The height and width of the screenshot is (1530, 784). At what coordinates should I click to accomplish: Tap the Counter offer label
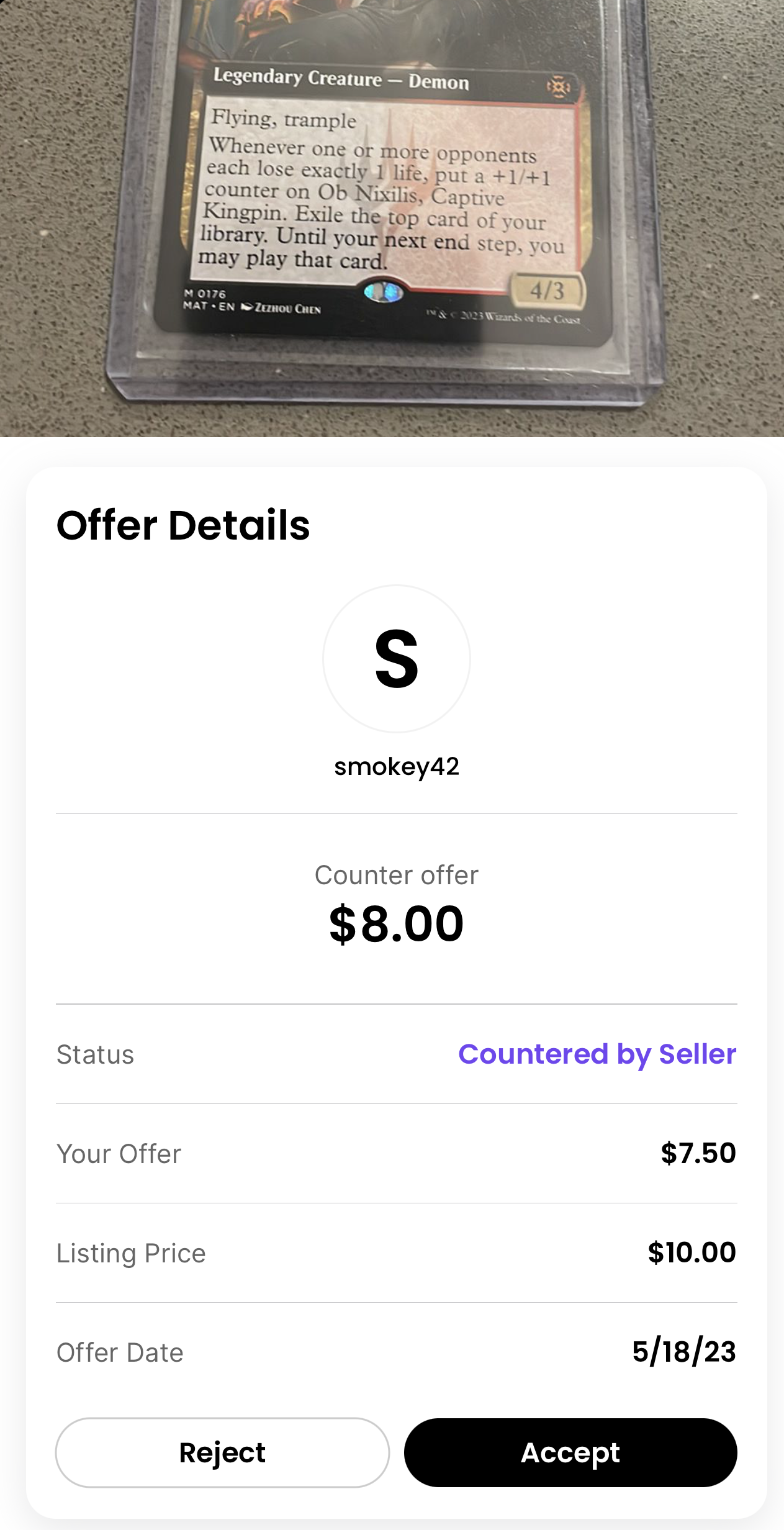coord(397,874)
